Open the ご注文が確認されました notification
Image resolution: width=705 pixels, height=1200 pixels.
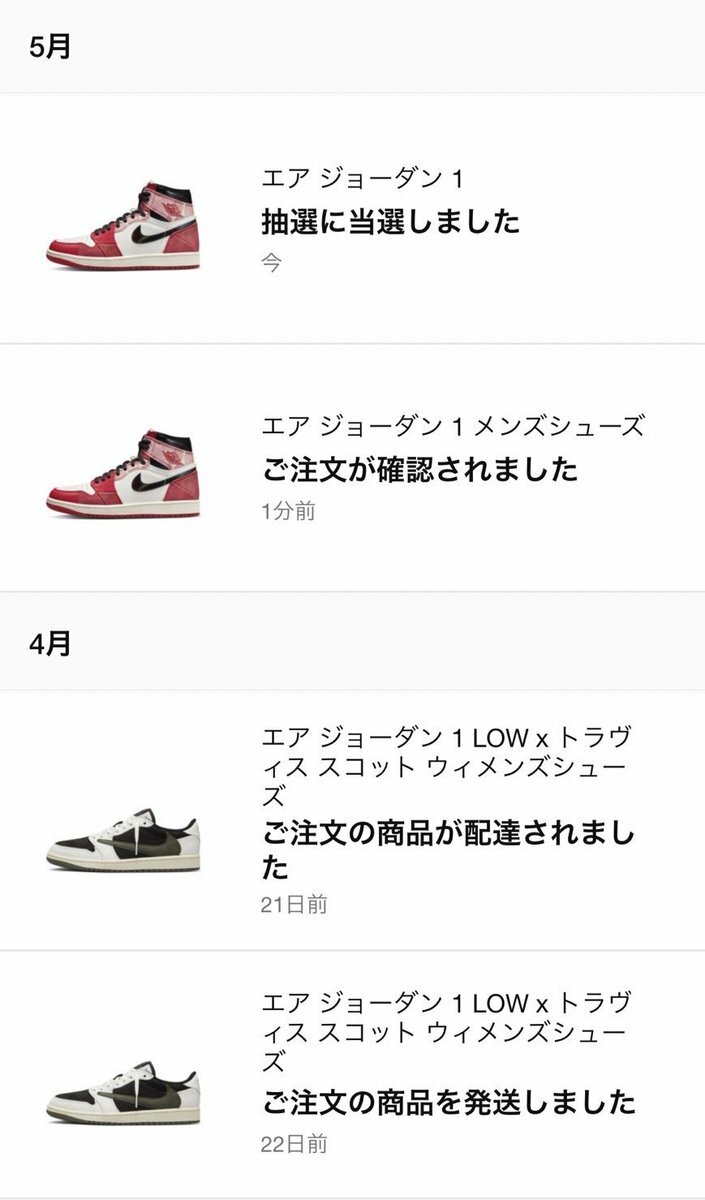pyautogui.click(x=420, y=468)
